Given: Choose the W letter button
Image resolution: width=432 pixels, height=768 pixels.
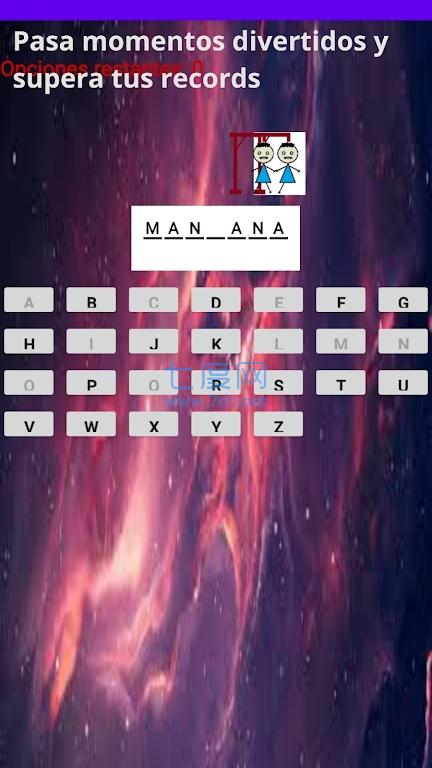Looking at the screenshot, I should (x=91, y=424).
